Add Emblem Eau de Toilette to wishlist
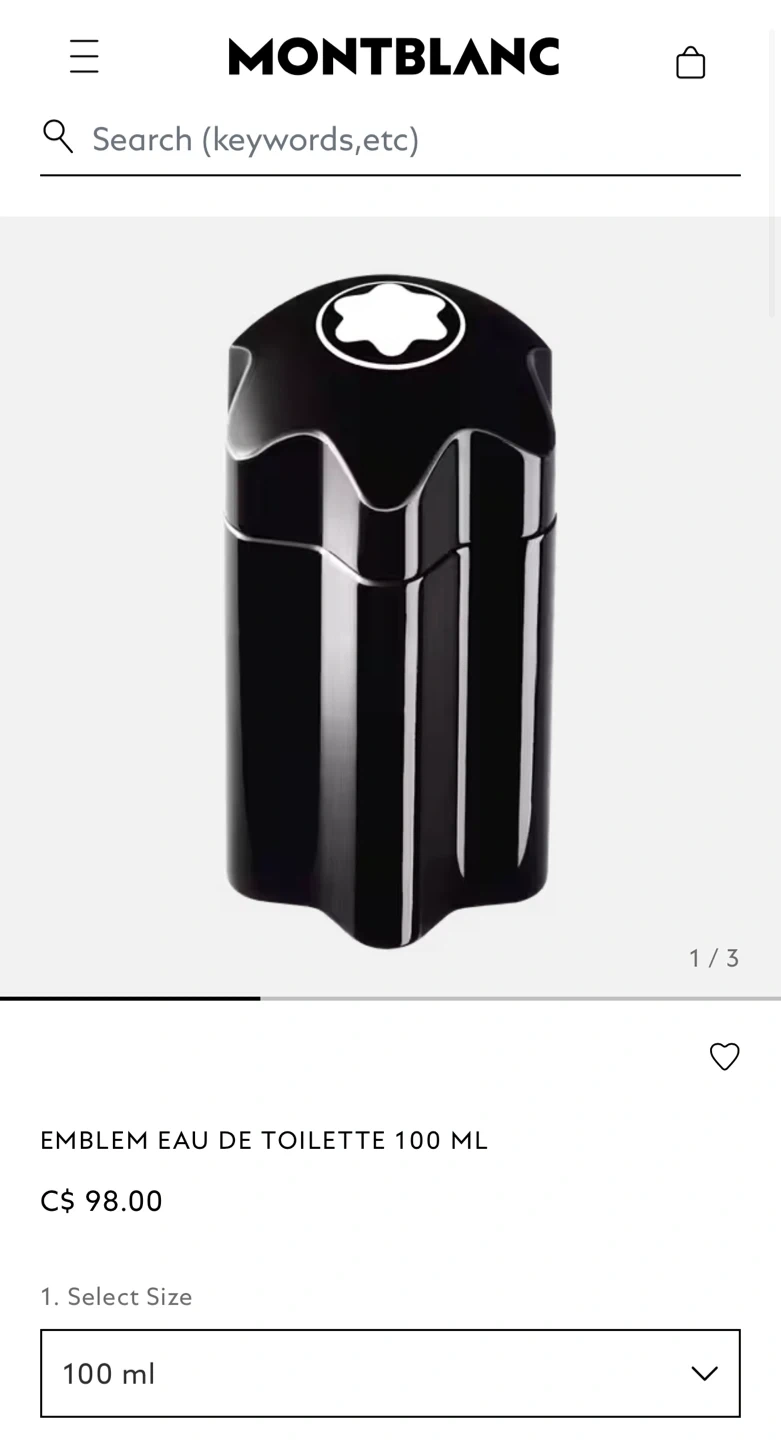781x1440 pixels. [724, 1056]
